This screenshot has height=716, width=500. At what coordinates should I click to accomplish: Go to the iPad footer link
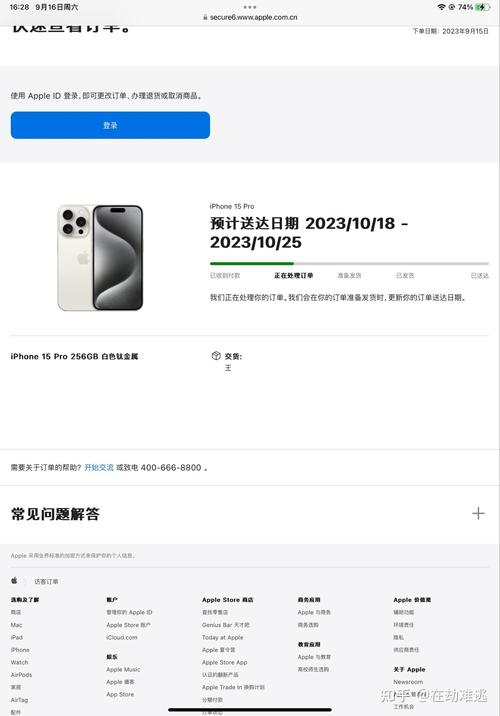click(x=16, y=637)
